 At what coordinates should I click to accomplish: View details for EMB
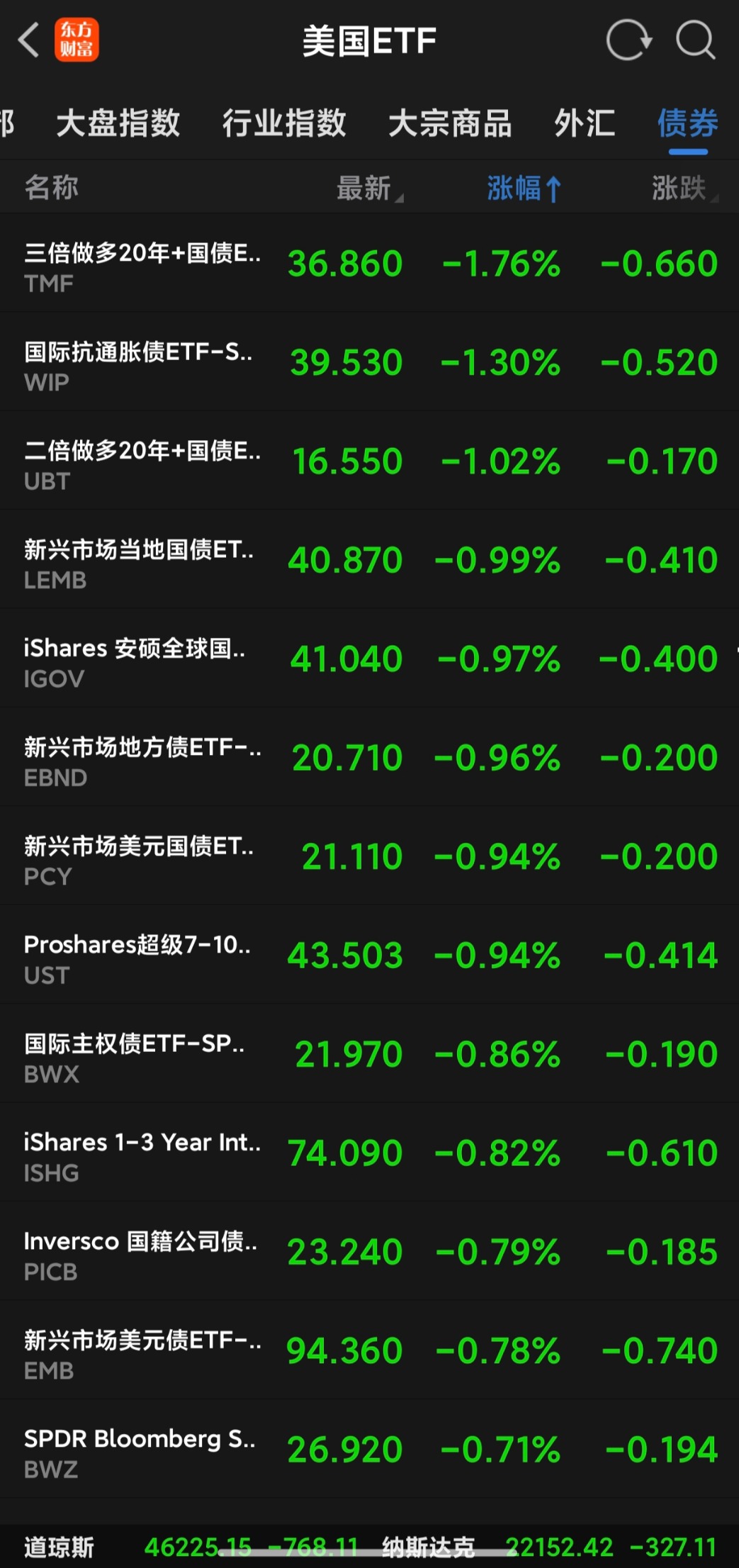[369, 1350]
